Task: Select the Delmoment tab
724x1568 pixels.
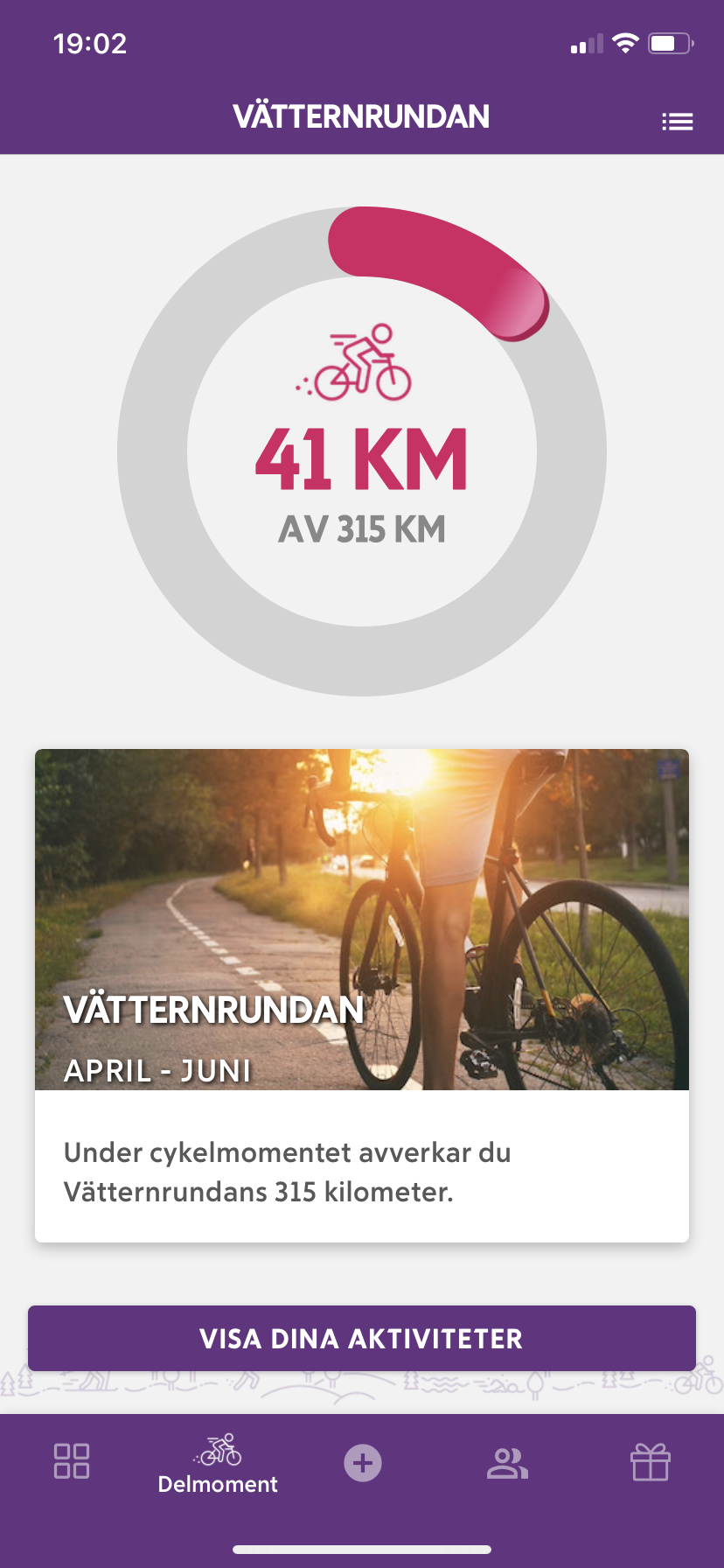Action: (x=218, y=1464)
